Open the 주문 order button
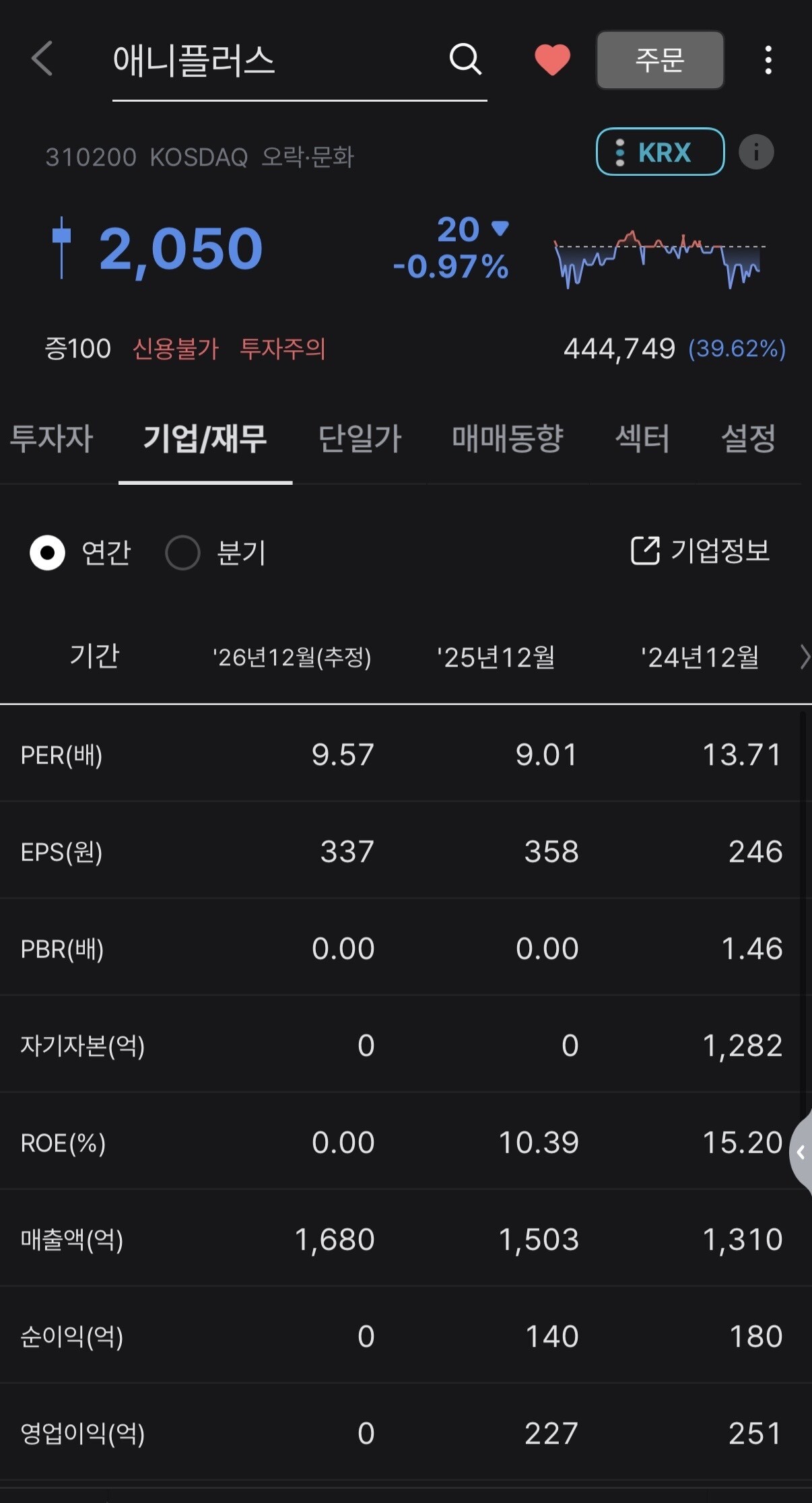 [660, 60]
